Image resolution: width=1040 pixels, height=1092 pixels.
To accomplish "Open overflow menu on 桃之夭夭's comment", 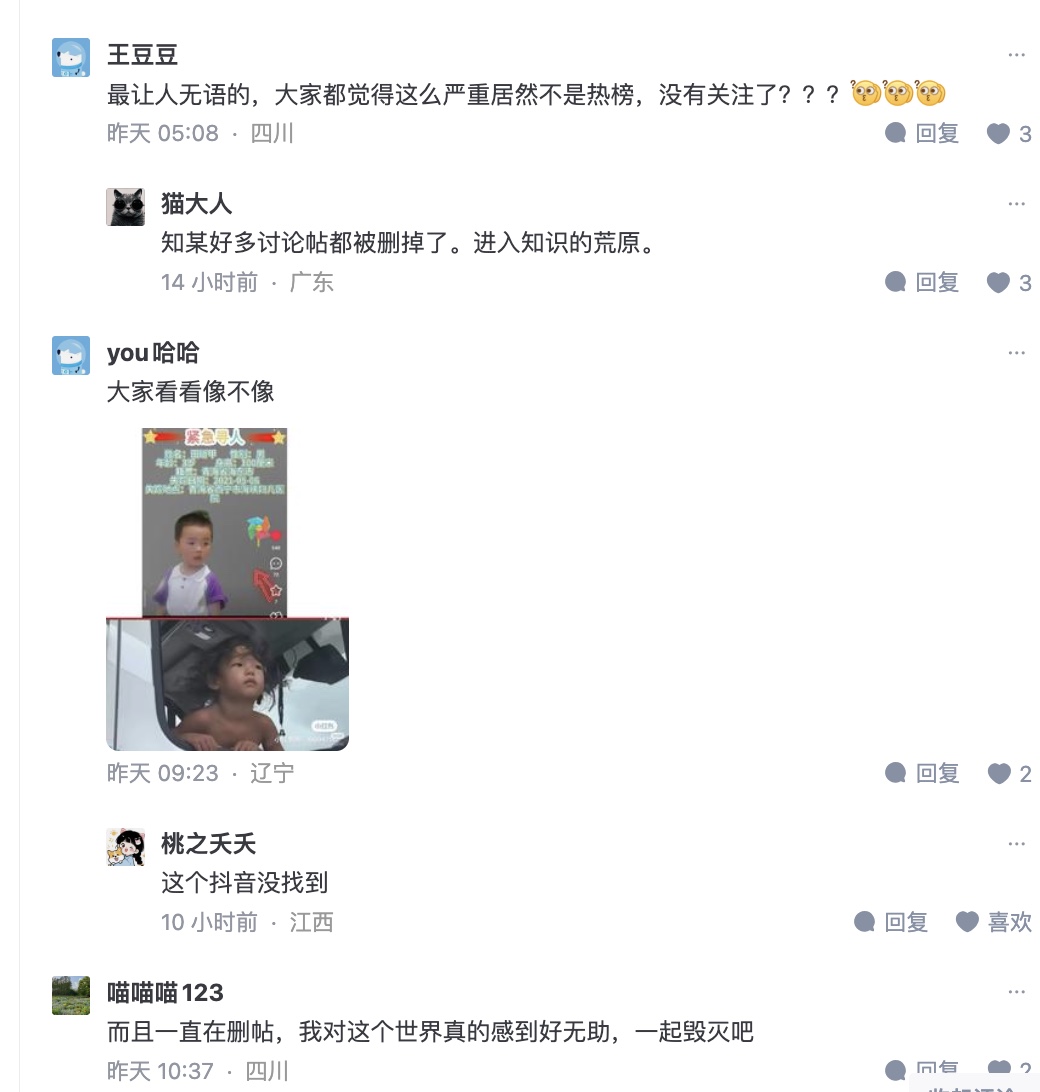I will (1016, 844).
